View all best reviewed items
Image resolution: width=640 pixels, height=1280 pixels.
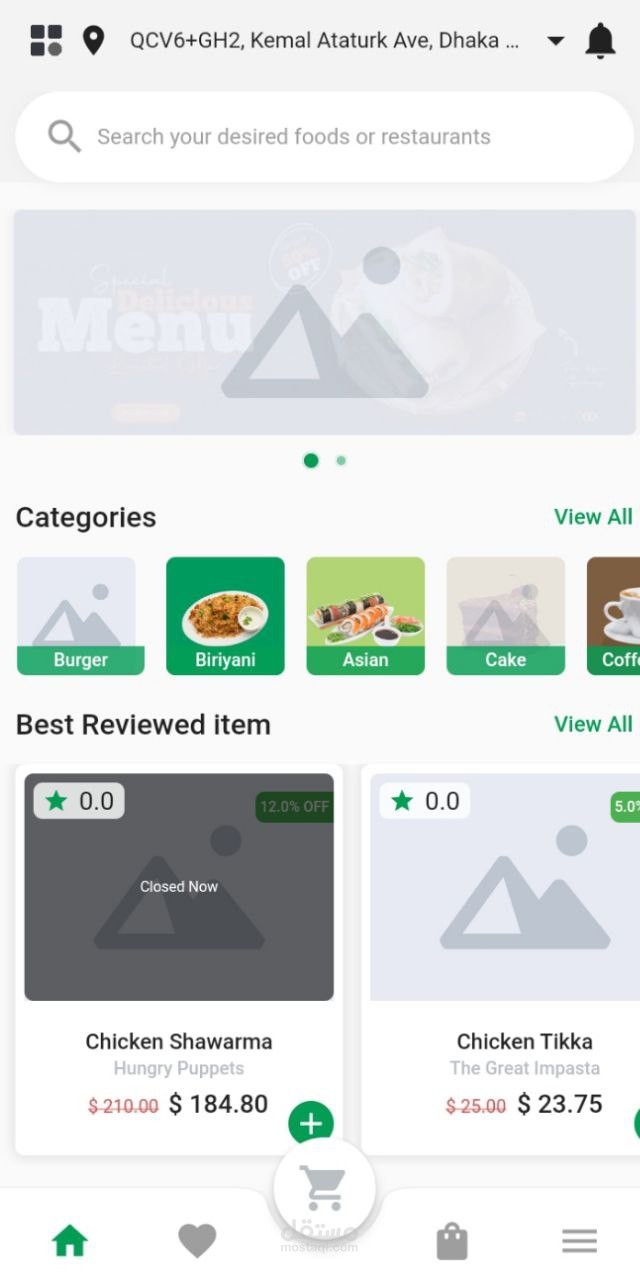pos(592,724)
